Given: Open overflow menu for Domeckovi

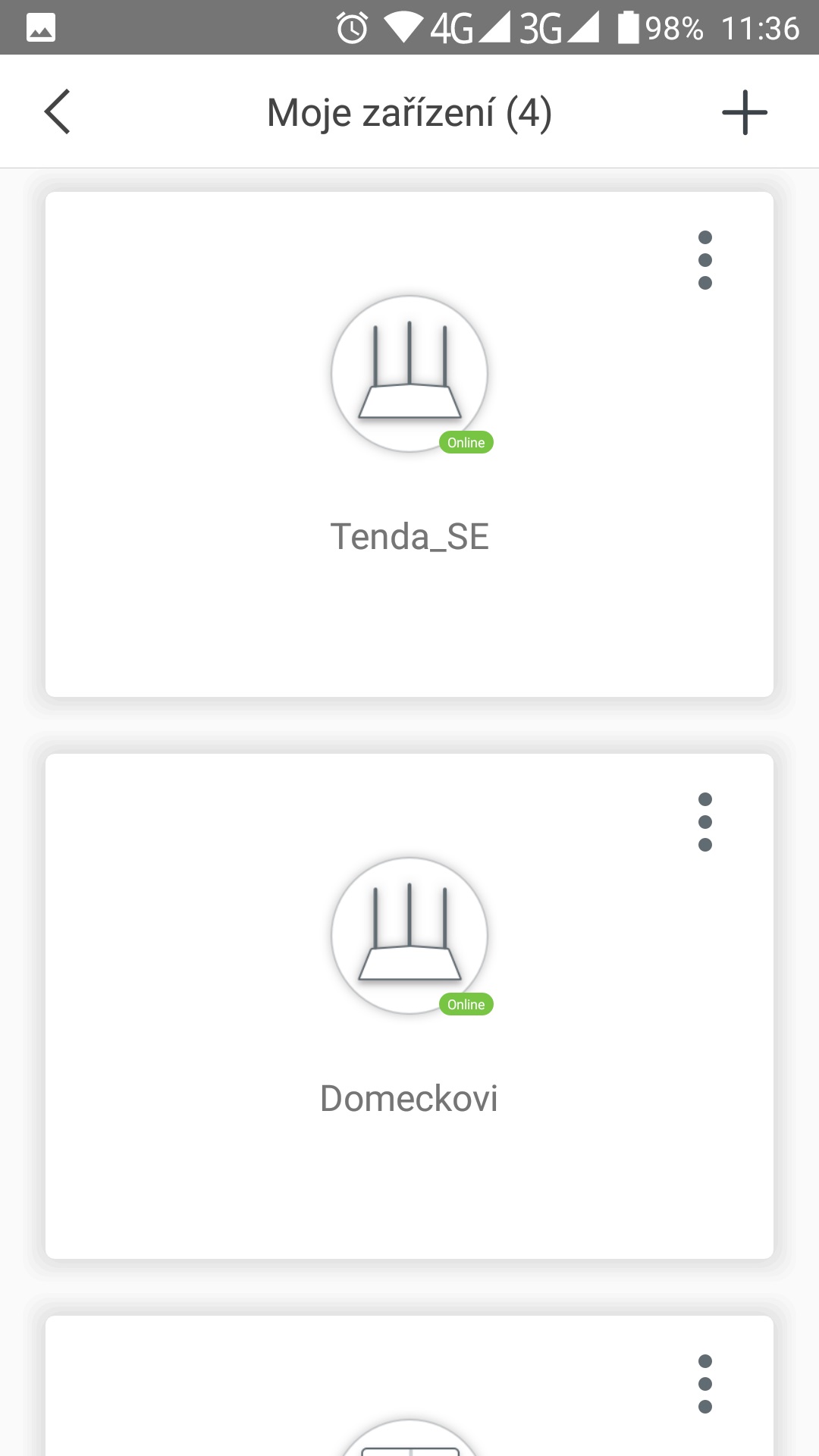Looking at the screenshot, I should coord(704,822).
